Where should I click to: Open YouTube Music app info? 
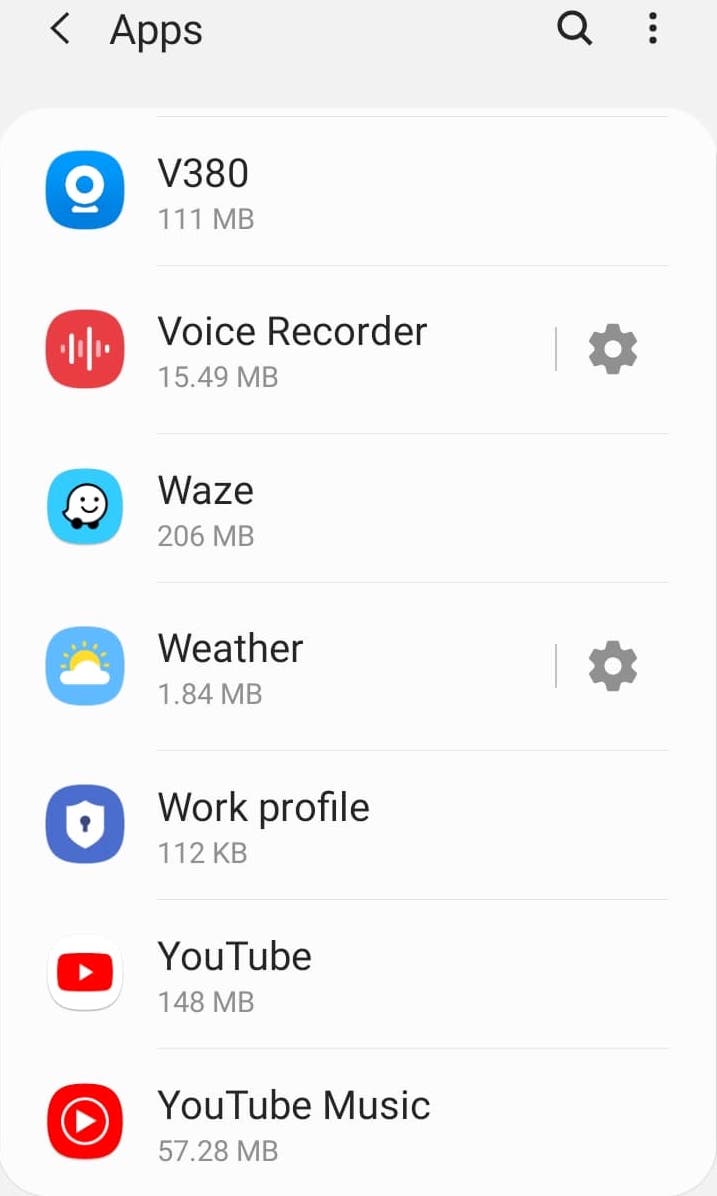point(358,1122)
